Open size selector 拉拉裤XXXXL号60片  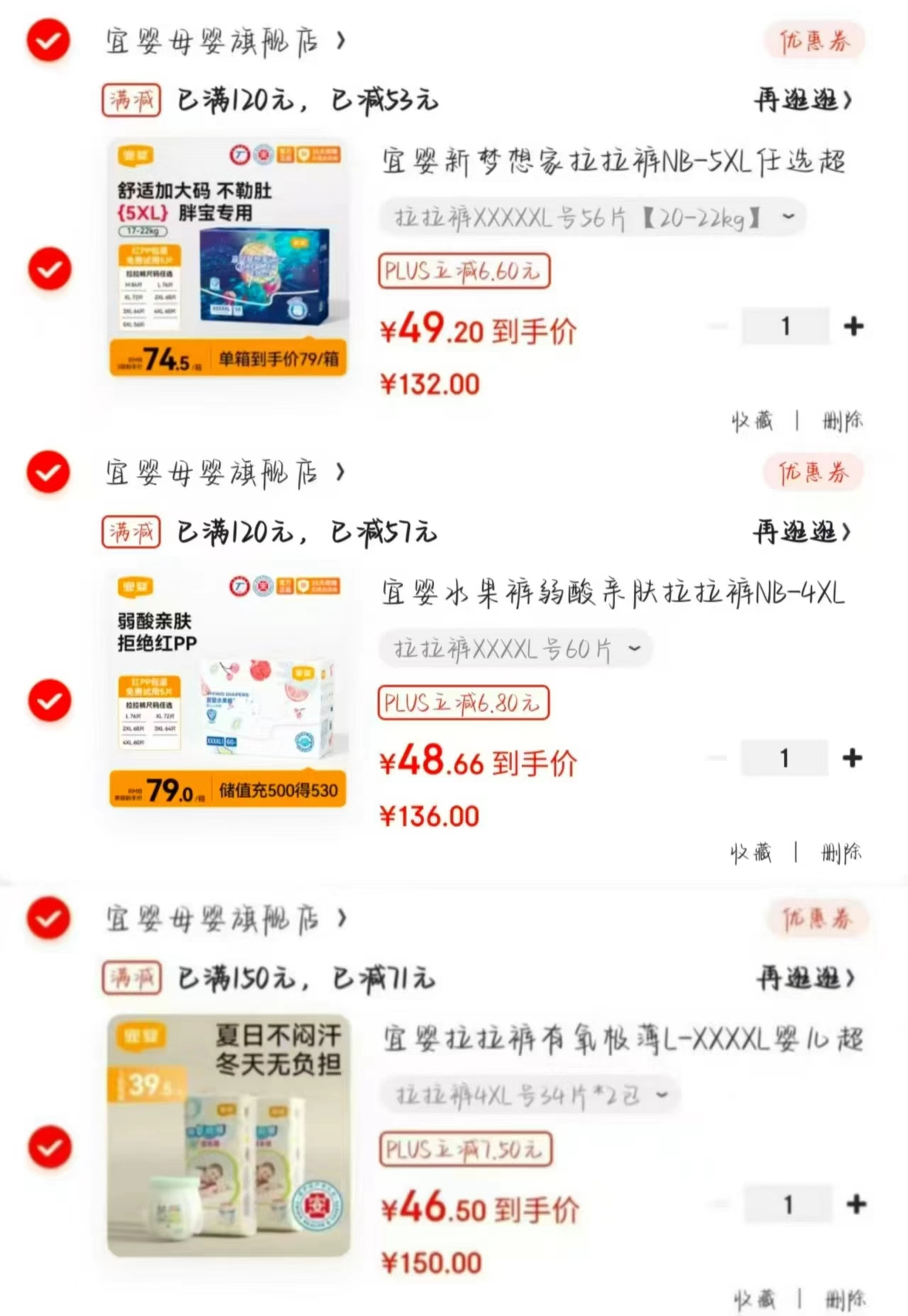click(x=514, y=648)
